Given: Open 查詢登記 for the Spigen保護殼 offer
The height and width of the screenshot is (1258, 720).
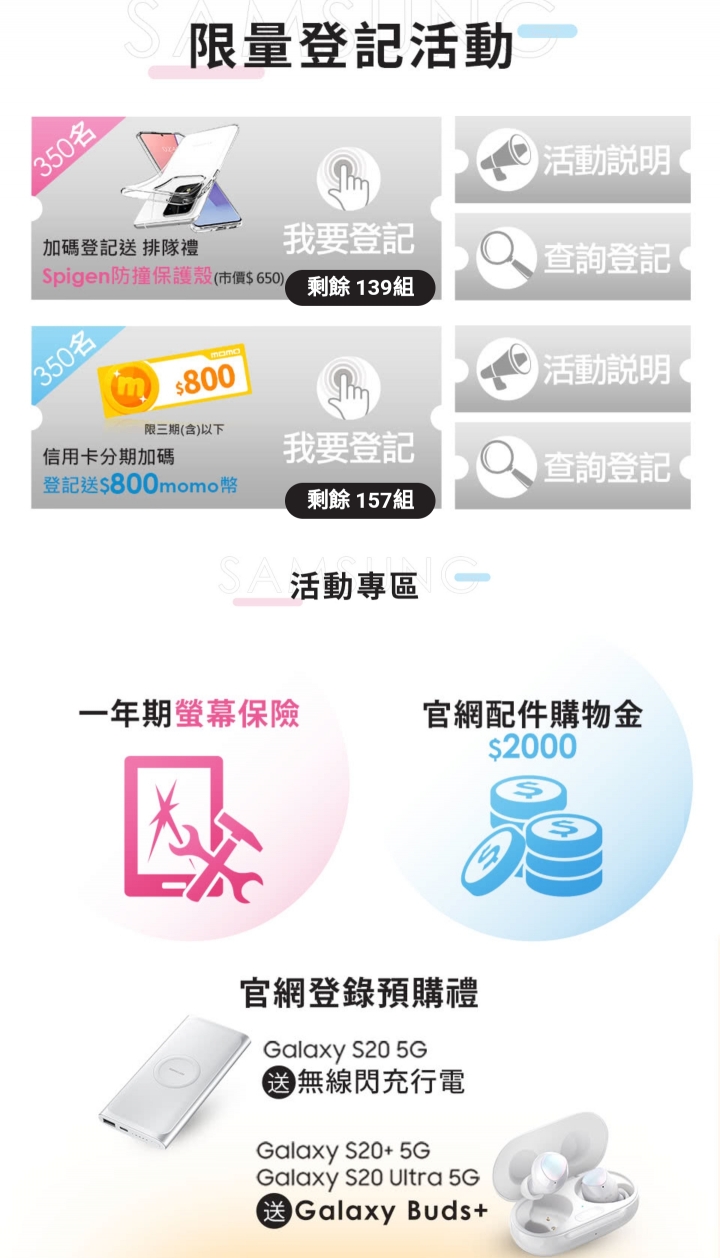Looking at the screenshot, I should [573, 256].
